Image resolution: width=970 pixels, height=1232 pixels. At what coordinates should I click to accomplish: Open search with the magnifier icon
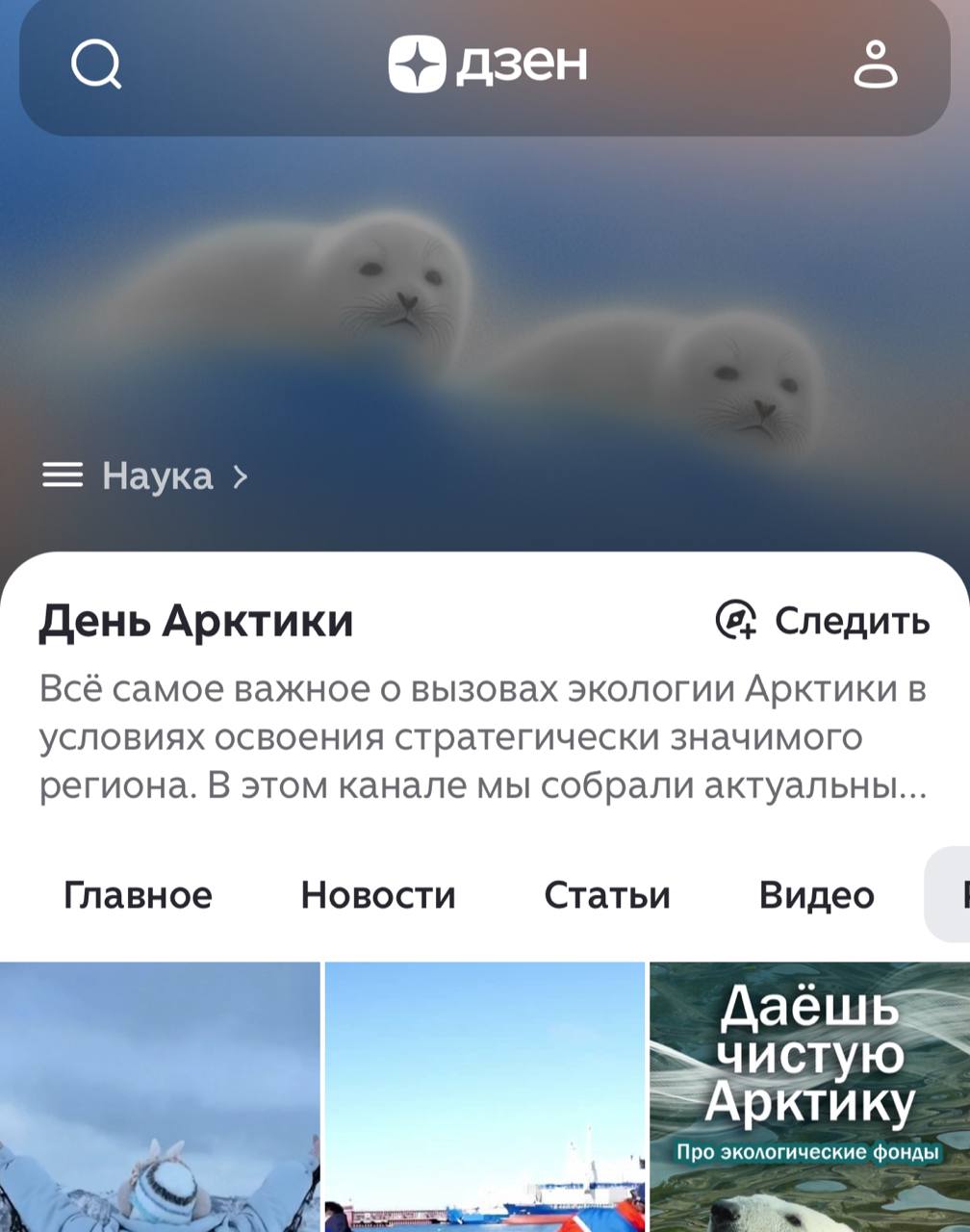point(96,66)
